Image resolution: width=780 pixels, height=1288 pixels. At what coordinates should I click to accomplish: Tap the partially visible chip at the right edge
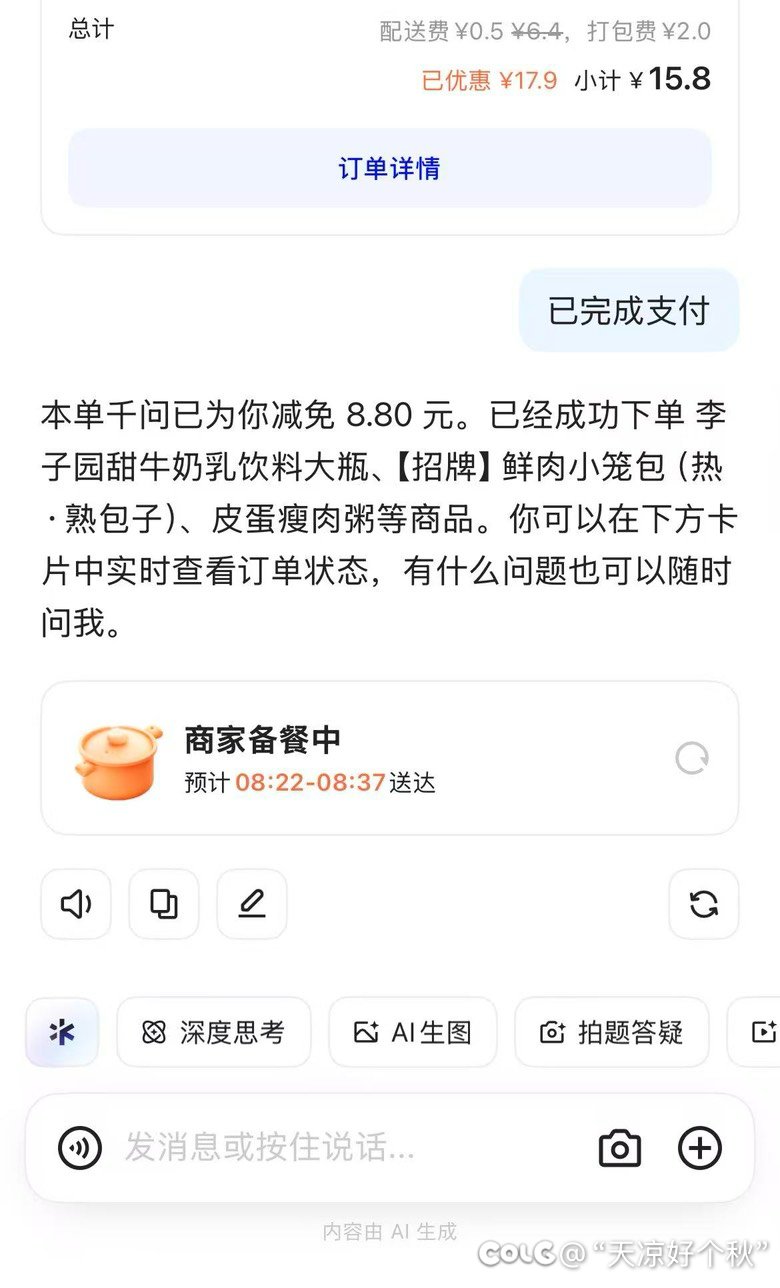point(760,1032)
